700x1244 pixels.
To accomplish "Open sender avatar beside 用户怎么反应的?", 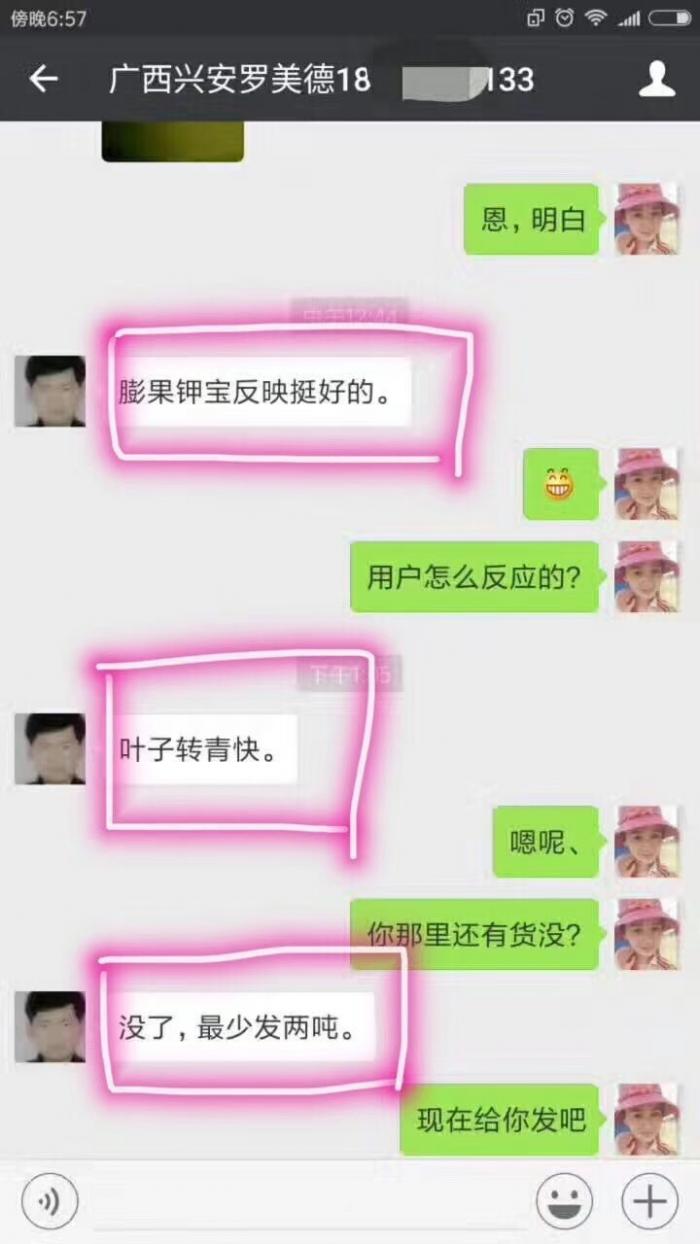I will [x=645, y=577].
